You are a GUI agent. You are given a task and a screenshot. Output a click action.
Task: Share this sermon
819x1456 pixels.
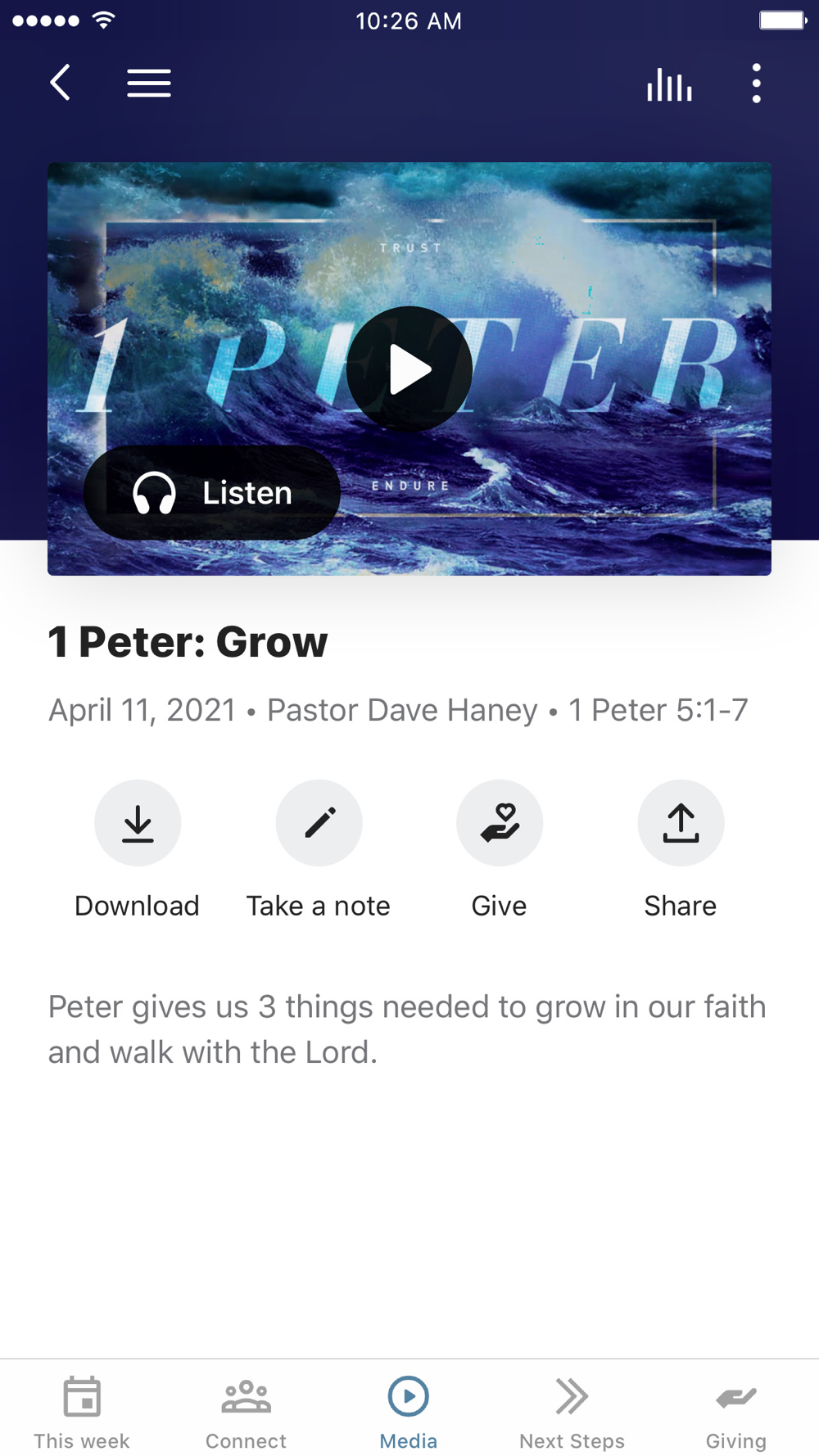click(681, 824)
